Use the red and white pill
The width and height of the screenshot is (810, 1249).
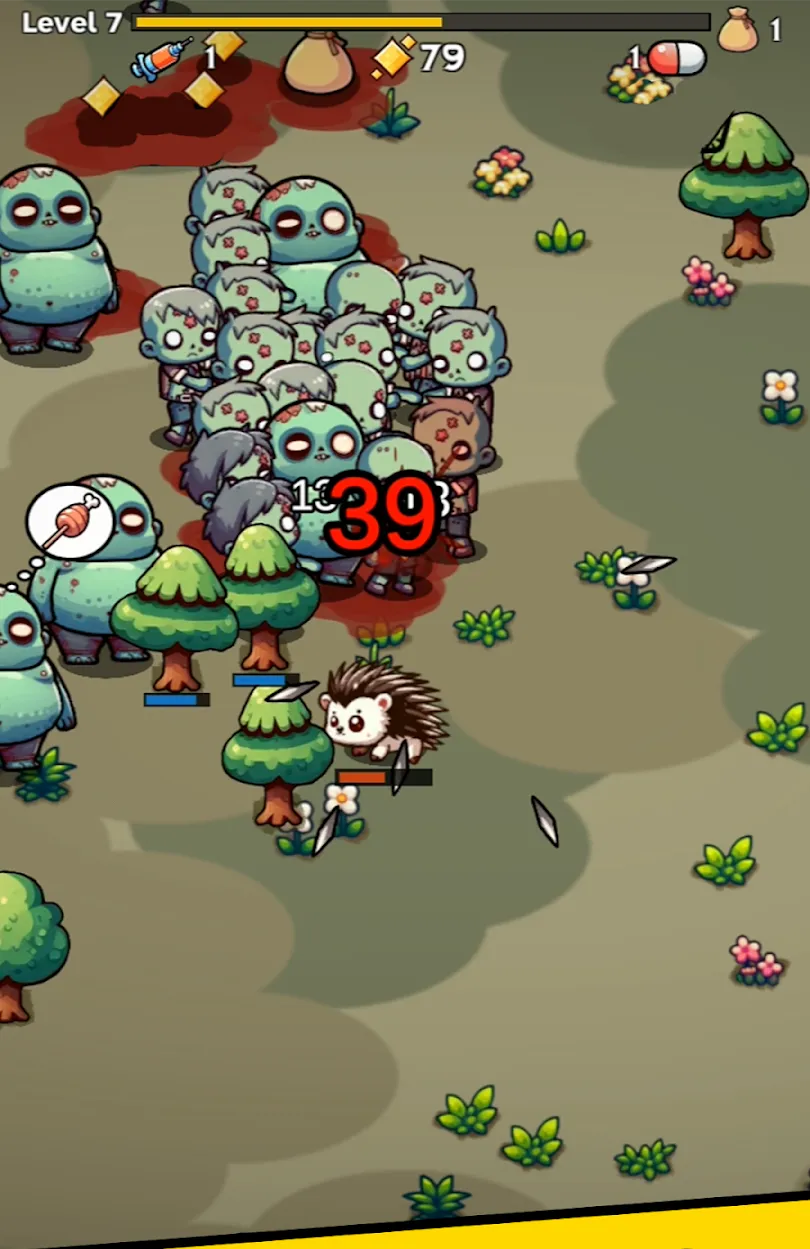(x=676, y=58)
